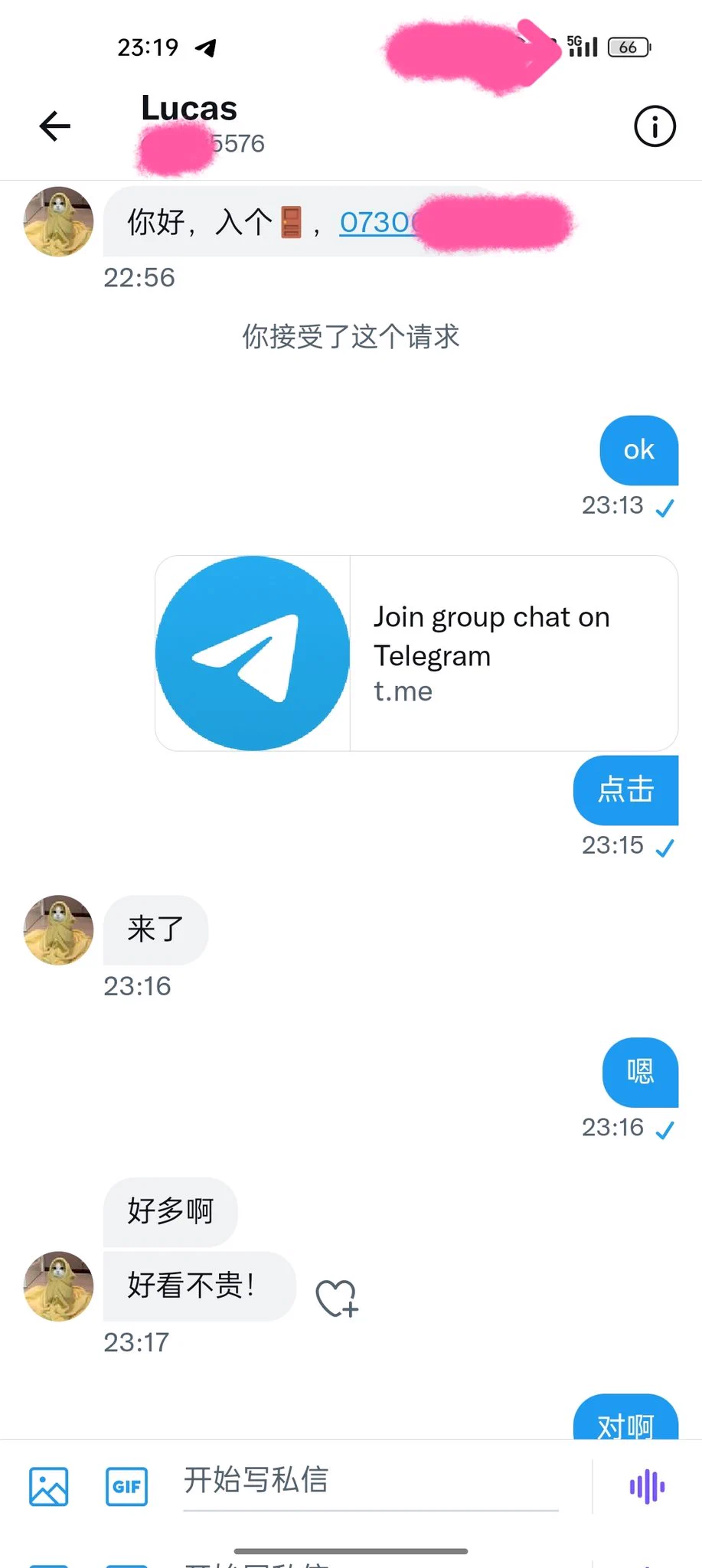Record a voice message
The image size is (702, 1568).
click(647, 1486)
